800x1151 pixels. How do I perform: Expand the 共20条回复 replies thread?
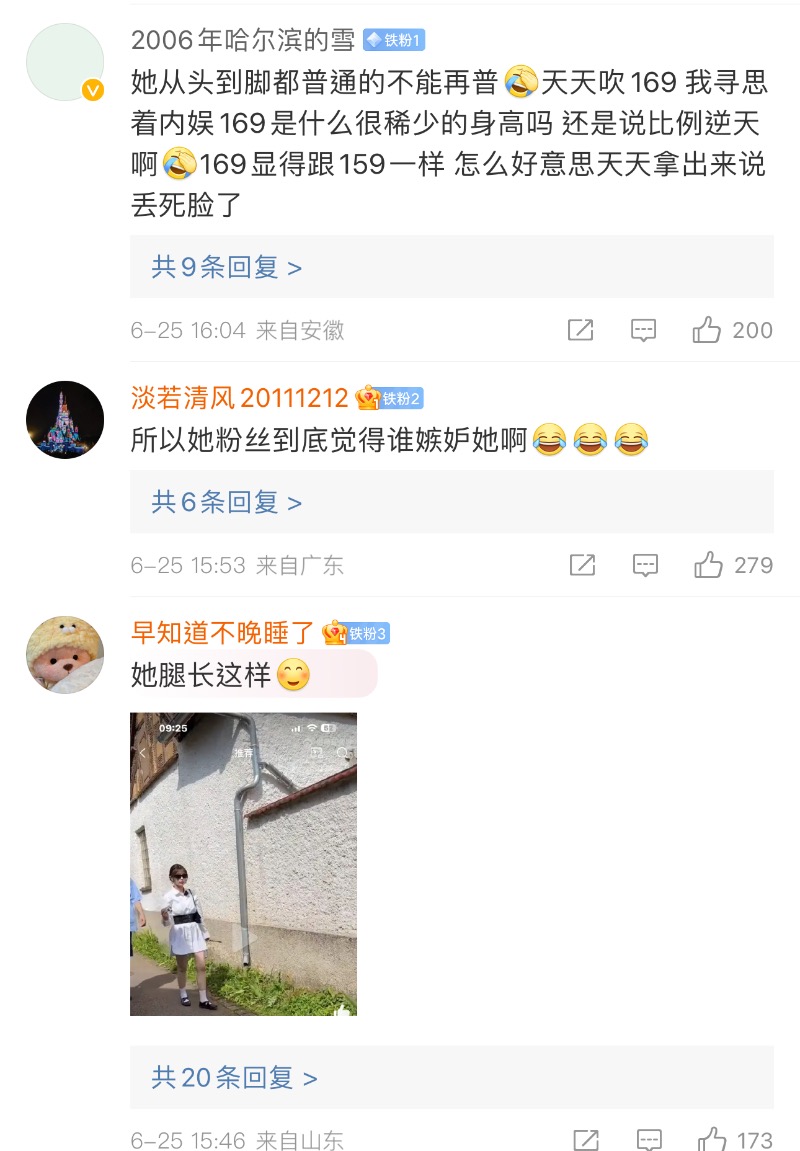point(234,1077)
